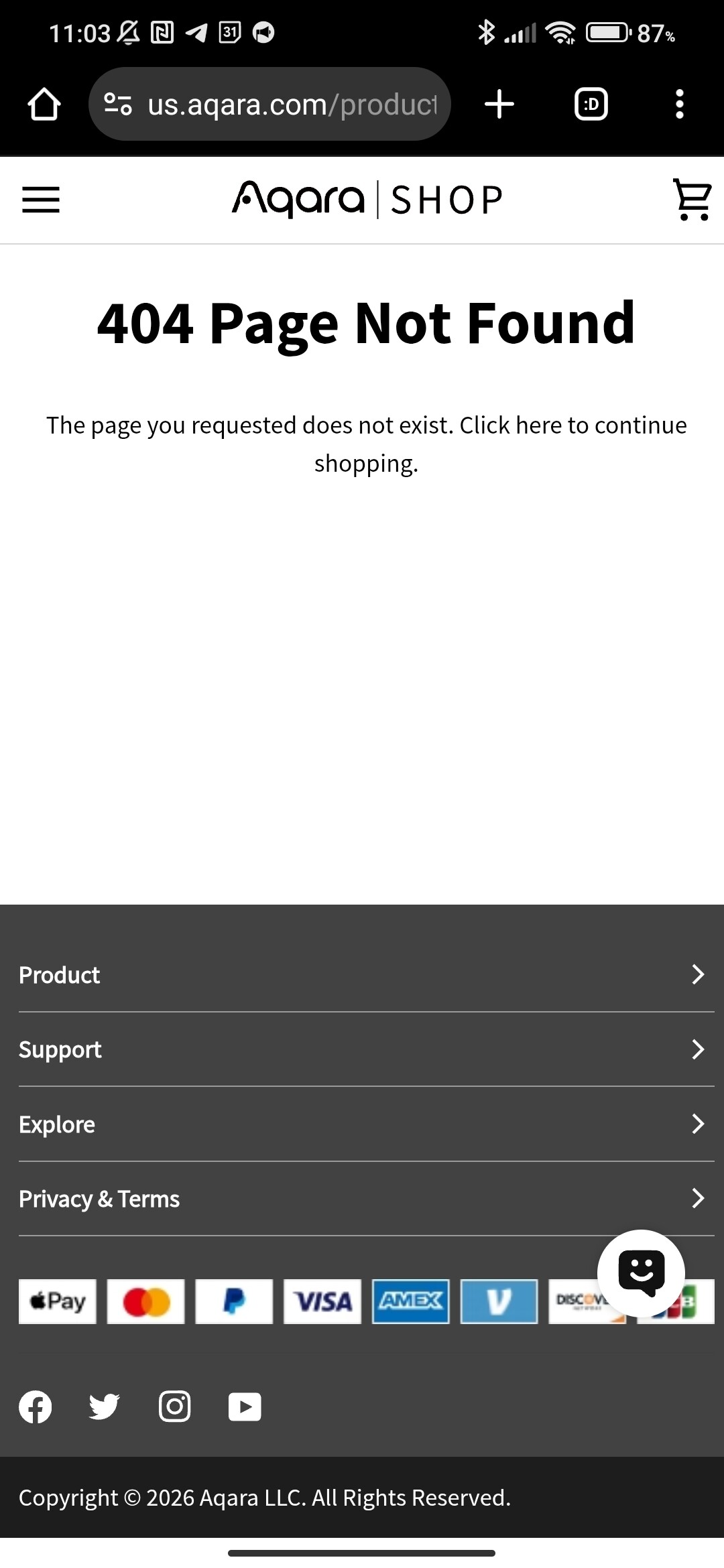This screenshot has height=1568, width=724.
Task: Tap the browser address bar
Action: pyautogui.click(x=292, y=105)
